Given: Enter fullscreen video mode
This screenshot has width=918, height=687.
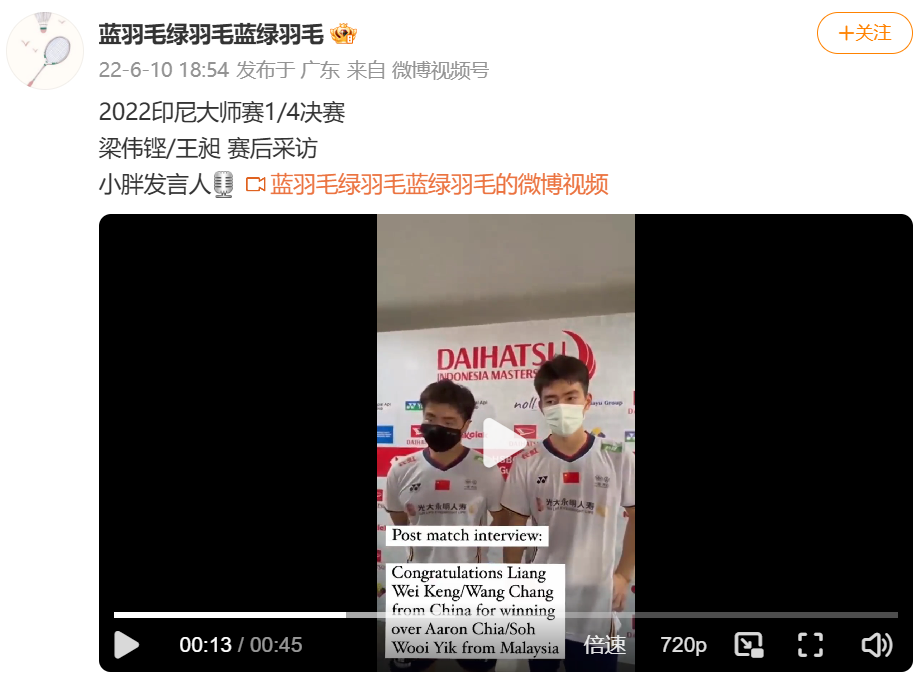Looking at the screenshot, I should coord(810,645).
